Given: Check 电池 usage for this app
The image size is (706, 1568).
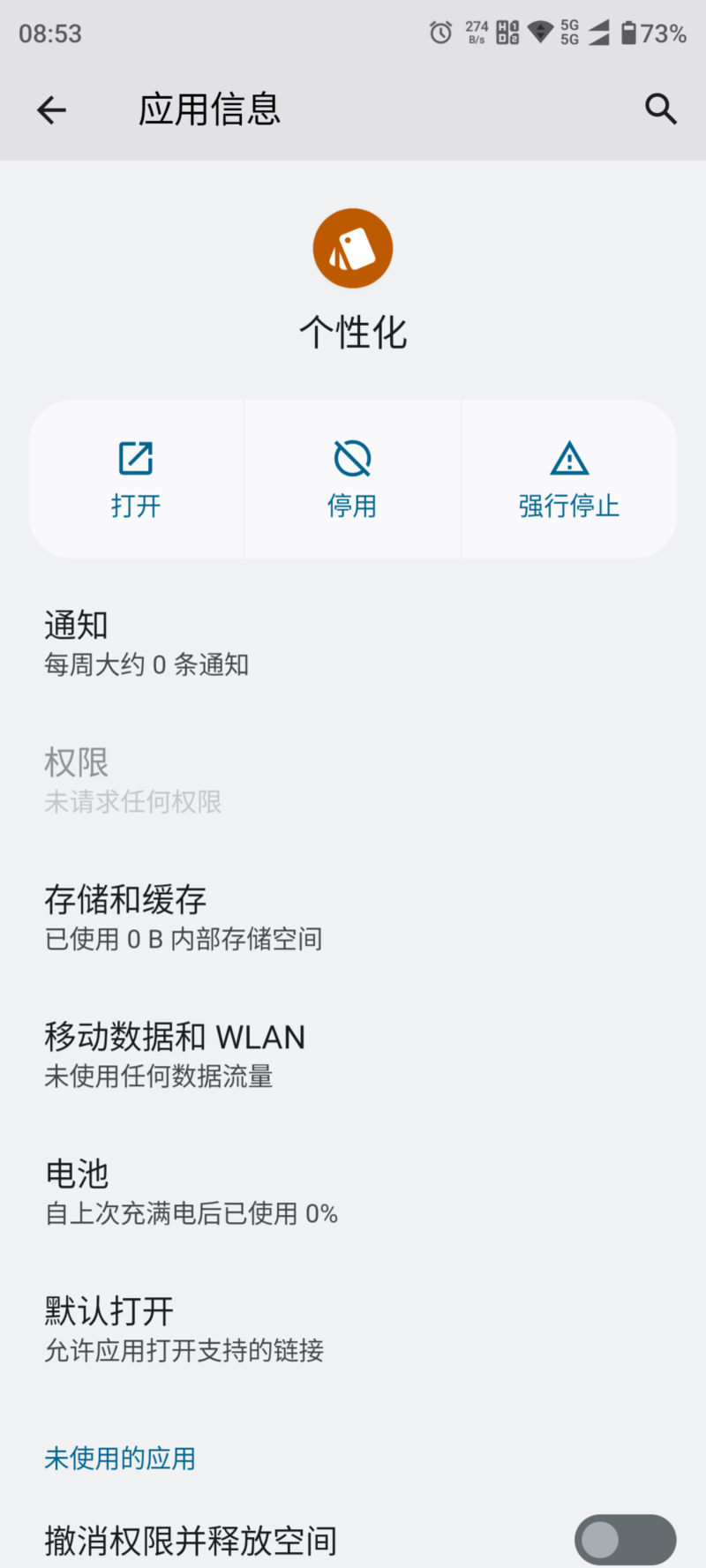Looking at the screenshot, I should pyautogui.click(x=353, y=1192).
